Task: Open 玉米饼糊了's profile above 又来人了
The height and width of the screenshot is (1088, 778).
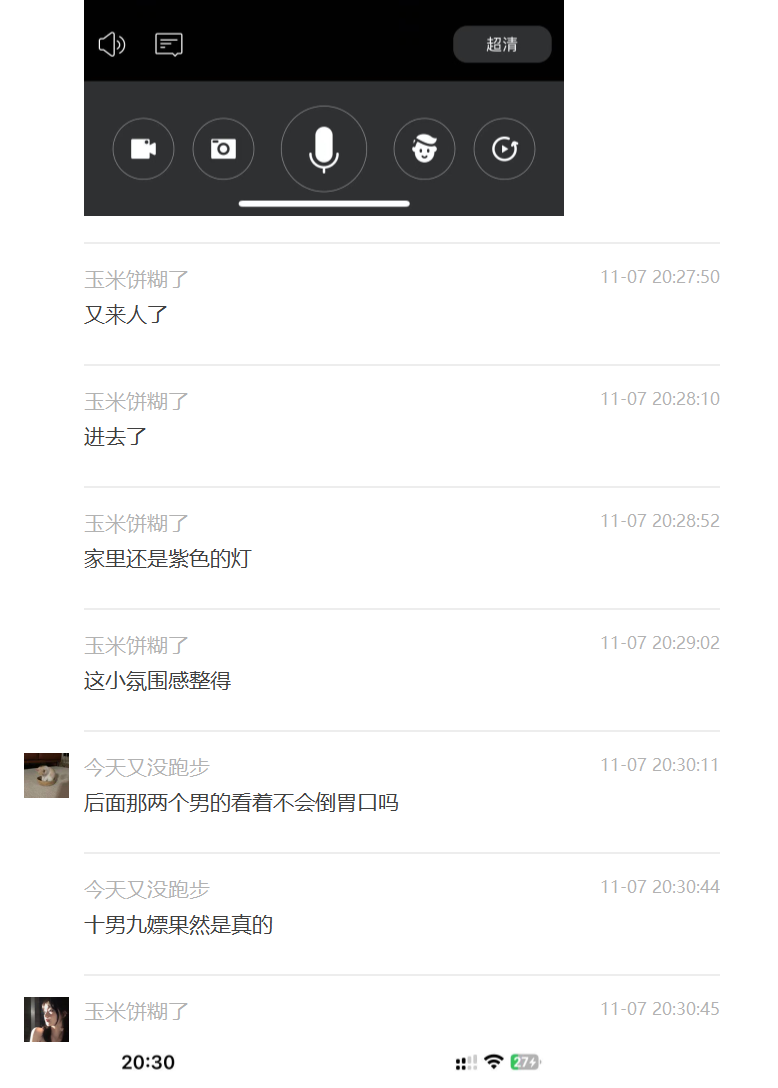Action: coord(136,280)
